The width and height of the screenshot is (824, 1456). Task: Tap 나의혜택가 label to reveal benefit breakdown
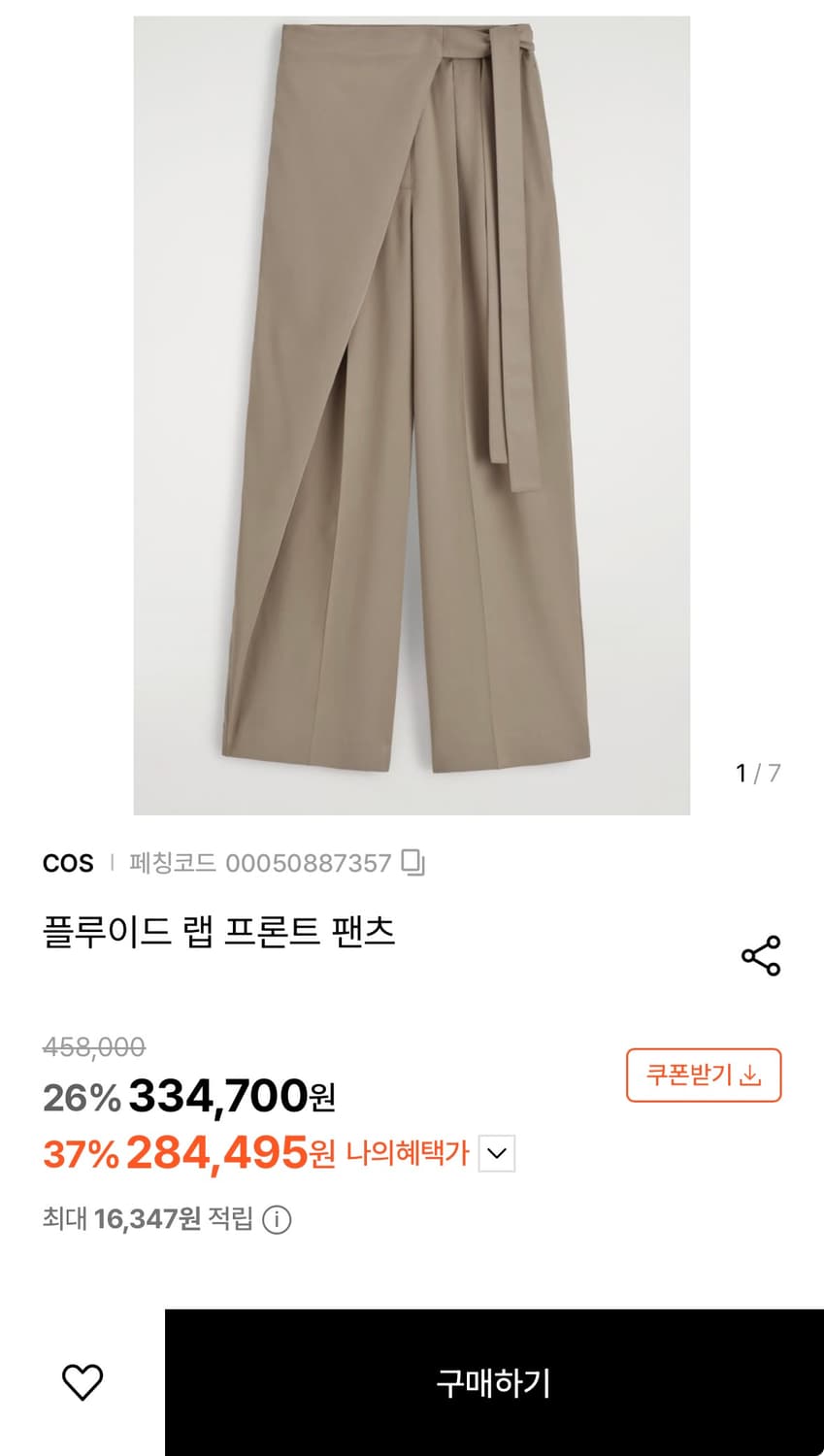tap(405, 1154)
